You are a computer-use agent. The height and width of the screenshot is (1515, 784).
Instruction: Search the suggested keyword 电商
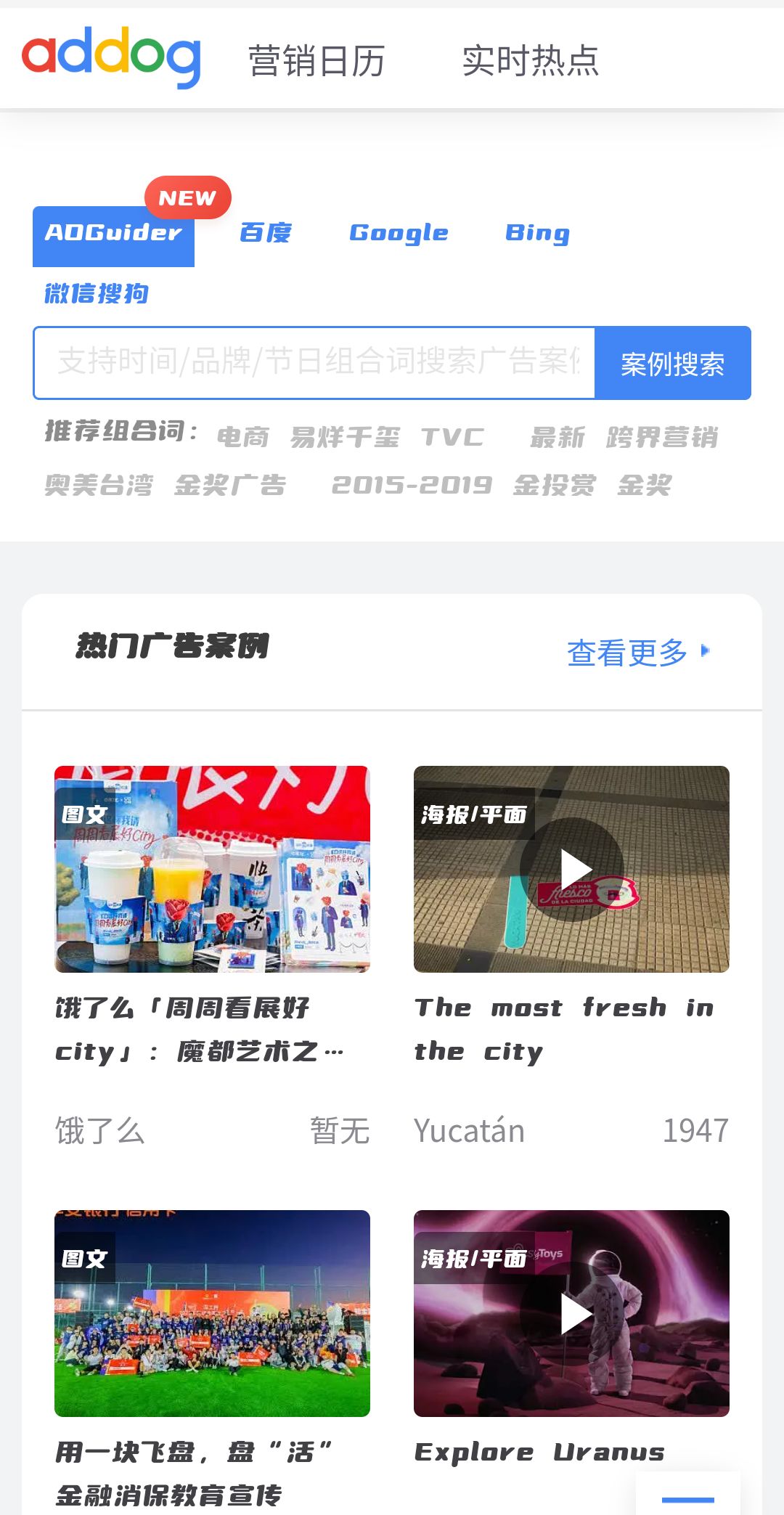click(243, 438)
